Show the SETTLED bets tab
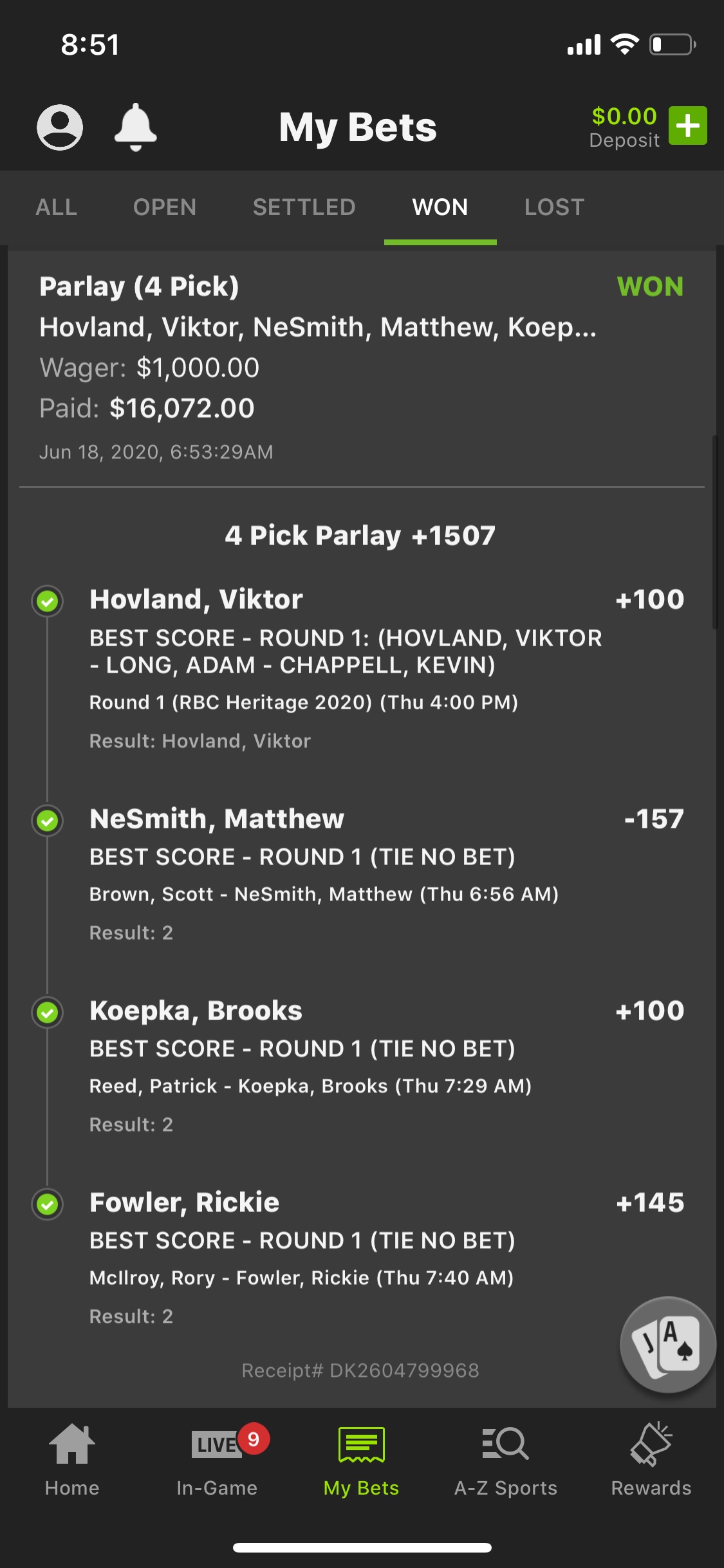 tap(304, 207)
